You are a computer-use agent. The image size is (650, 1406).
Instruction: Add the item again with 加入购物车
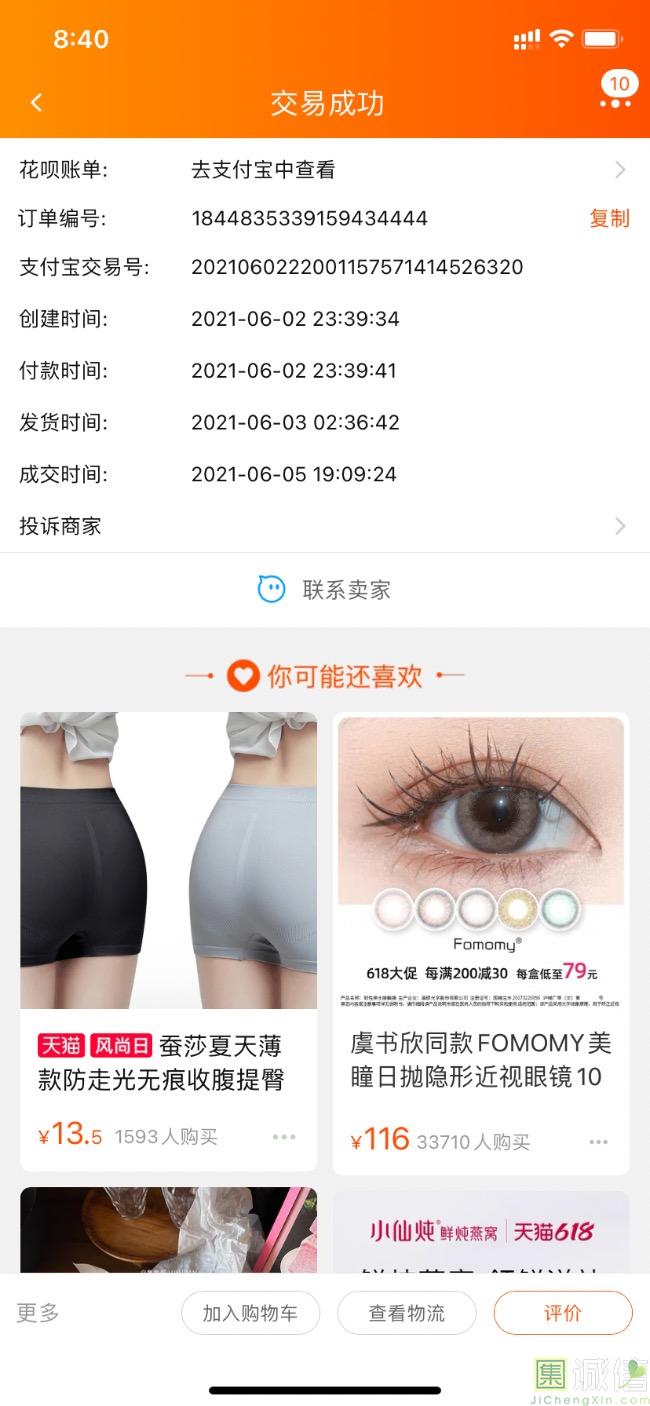tap(250, 1313)
